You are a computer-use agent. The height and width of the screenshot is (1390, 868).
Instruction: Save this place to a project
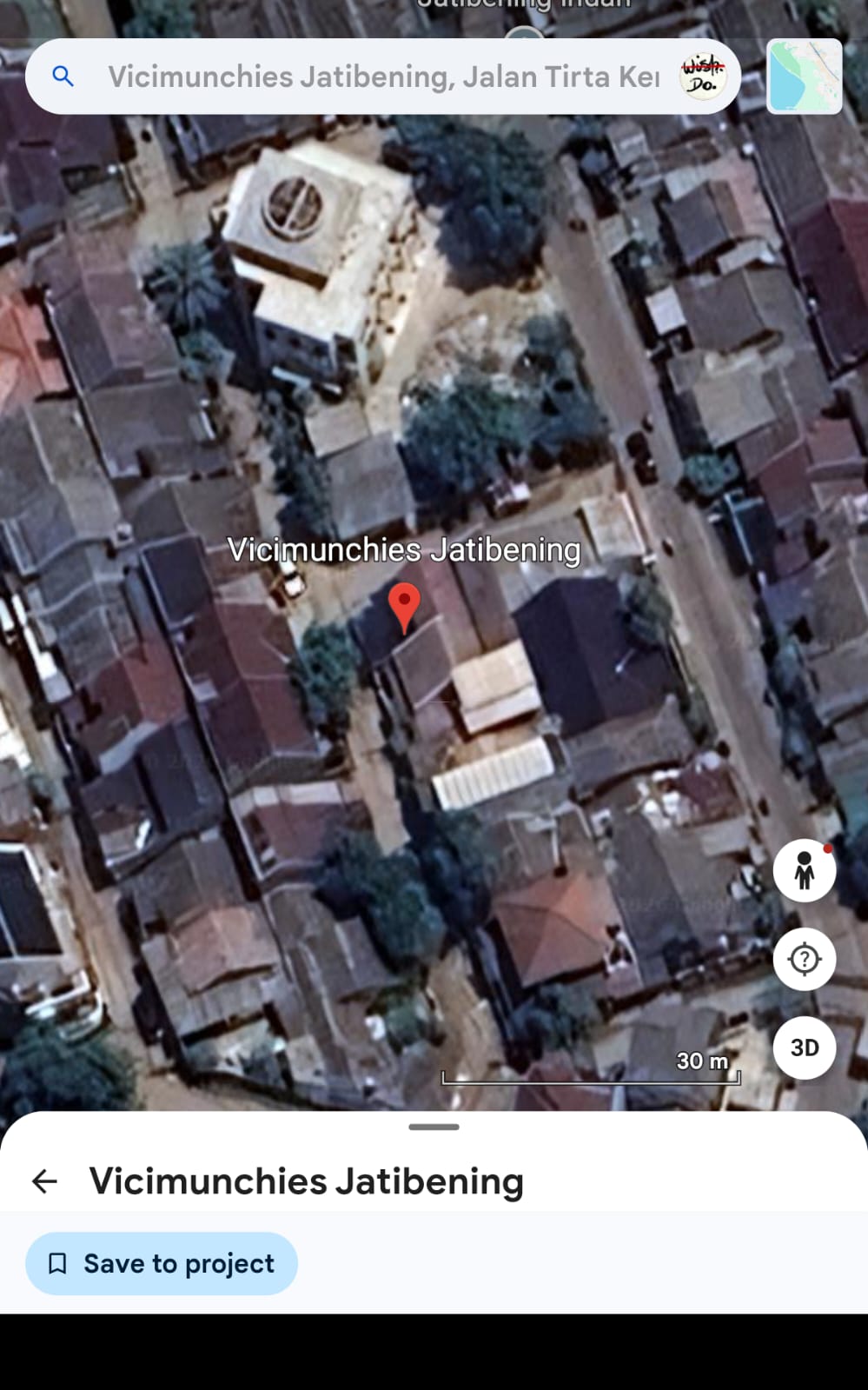coord(162,1263)
